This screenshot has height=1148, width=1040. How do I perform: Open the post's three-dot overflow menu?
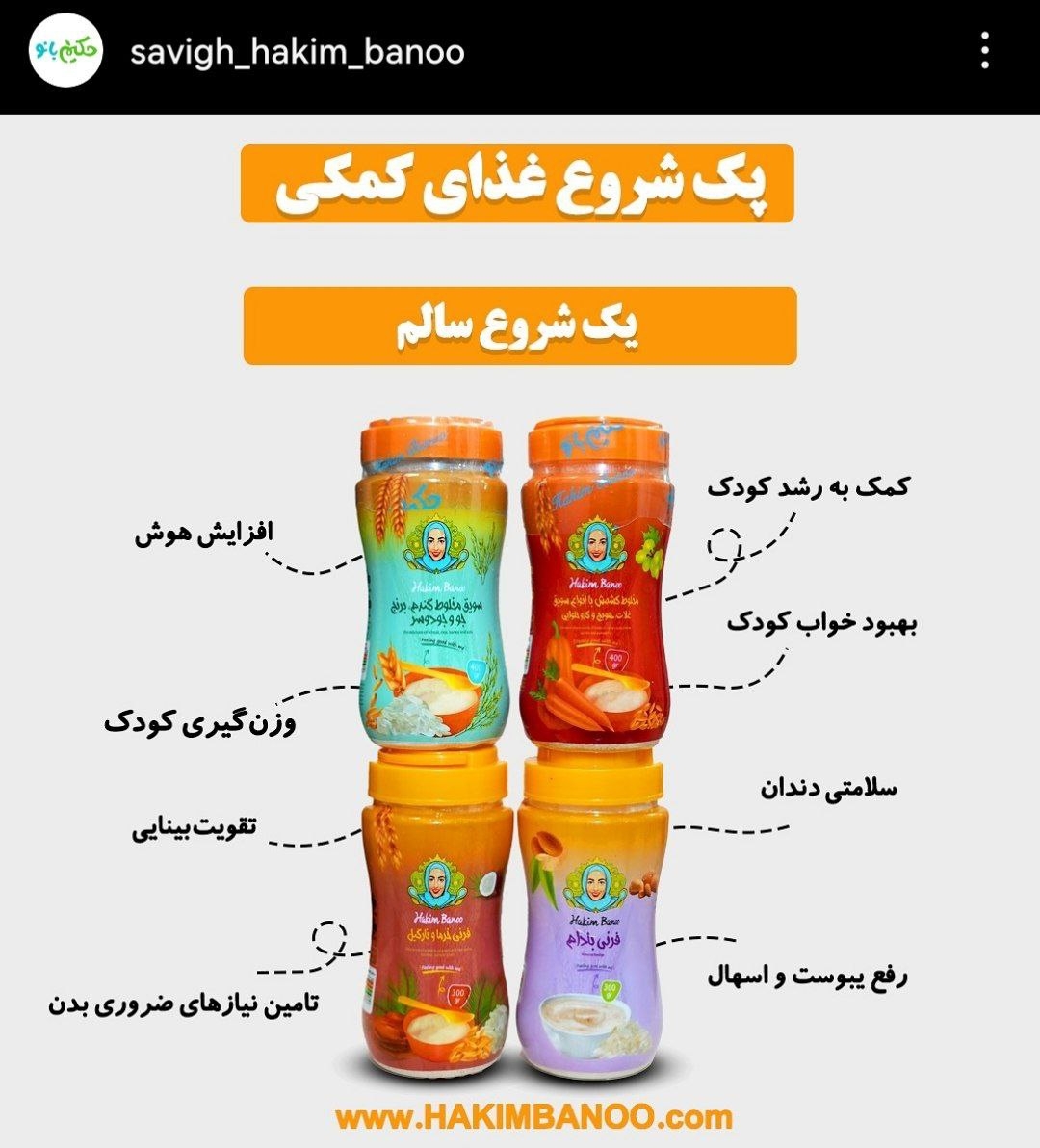click(x=984, y=50)
